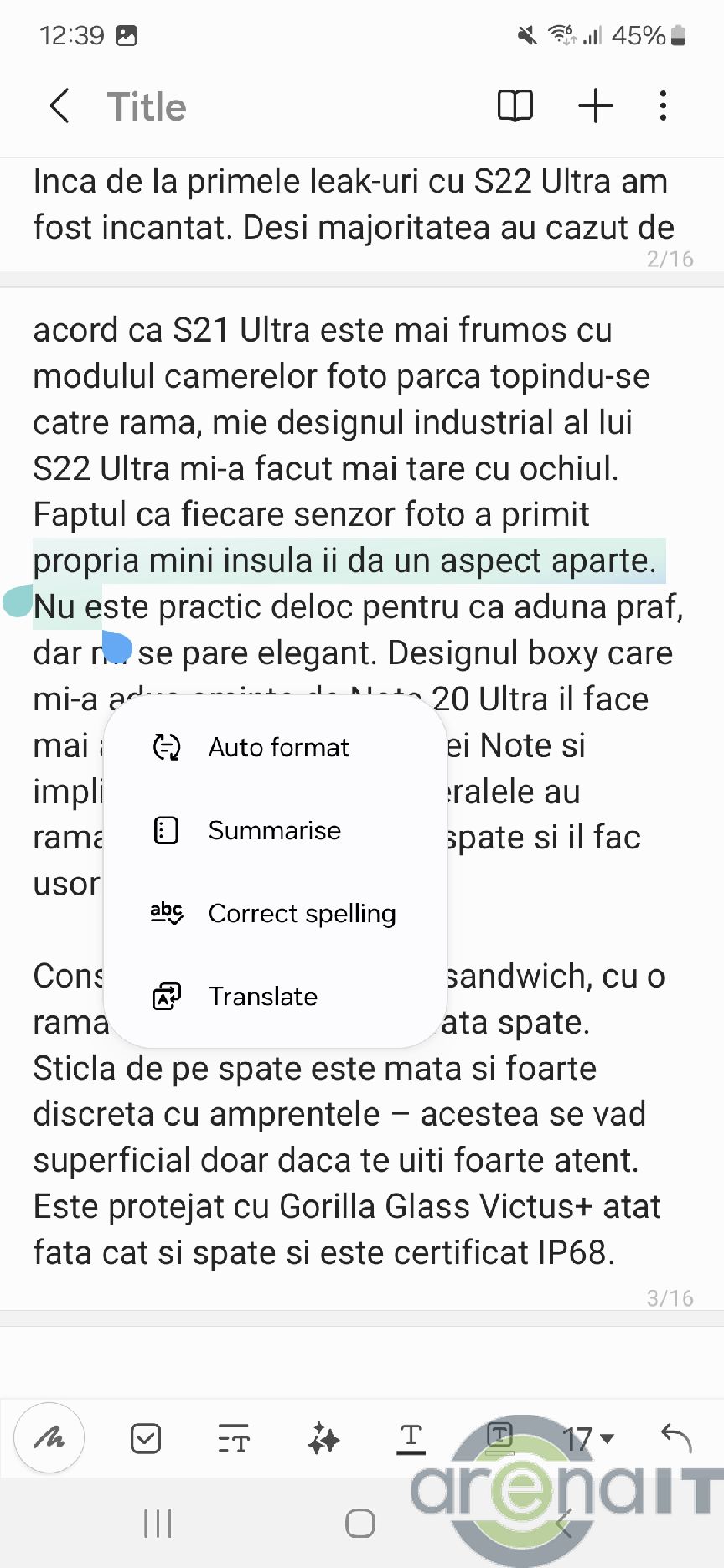Open reading mode book icon

pyautogui.click(x=515, y=106)
